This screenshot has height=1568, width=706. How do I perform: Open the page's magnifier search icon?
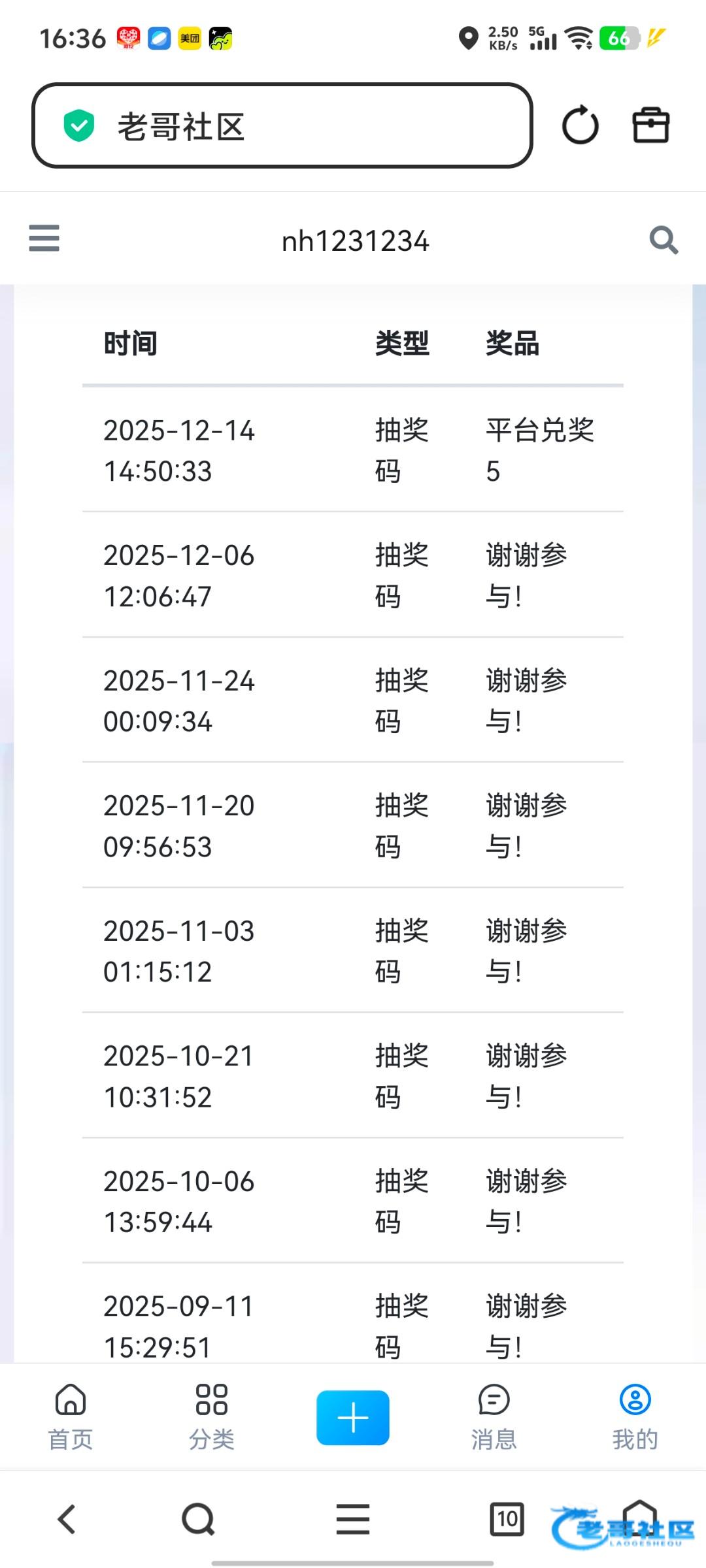664,240
